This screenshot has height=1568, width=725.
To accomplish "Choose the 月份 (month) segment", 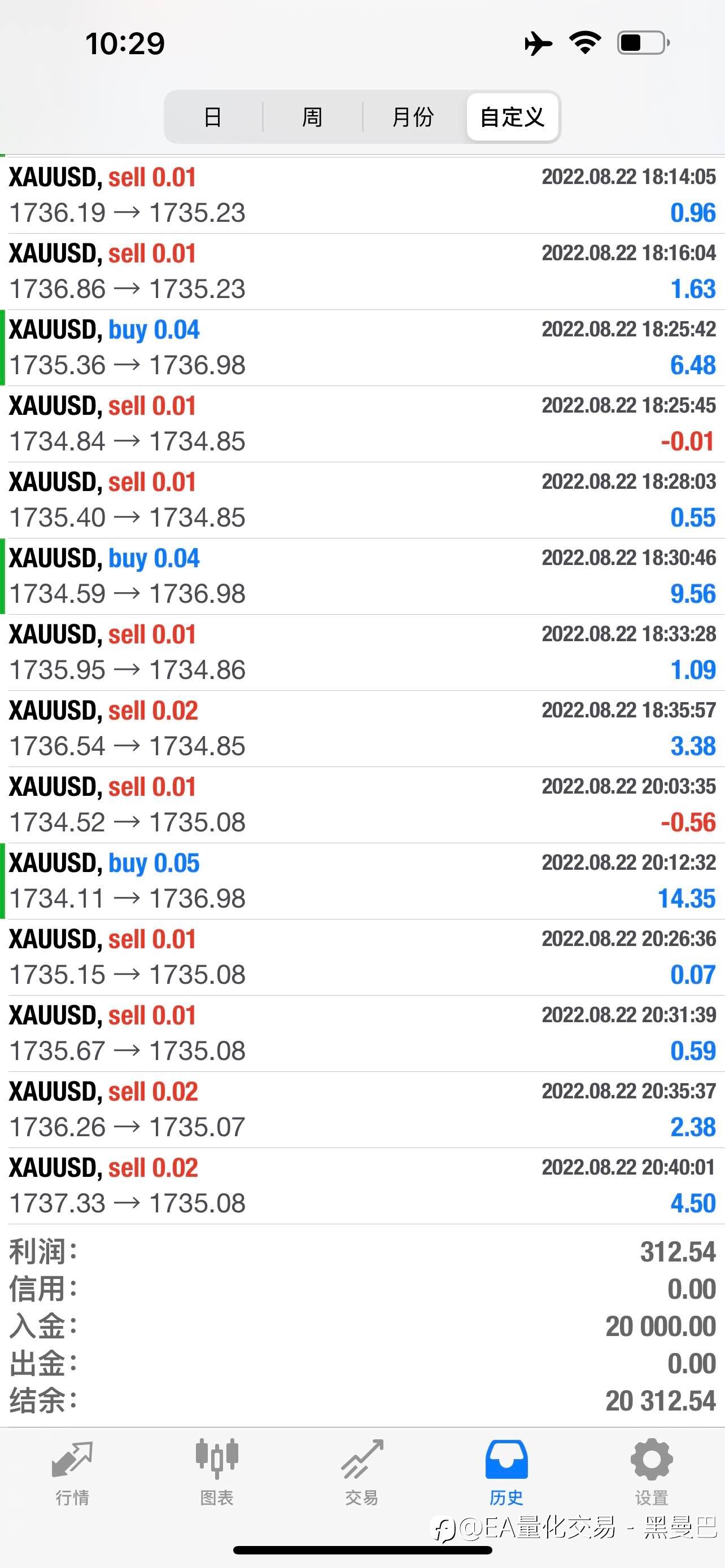I will (413, 117).
